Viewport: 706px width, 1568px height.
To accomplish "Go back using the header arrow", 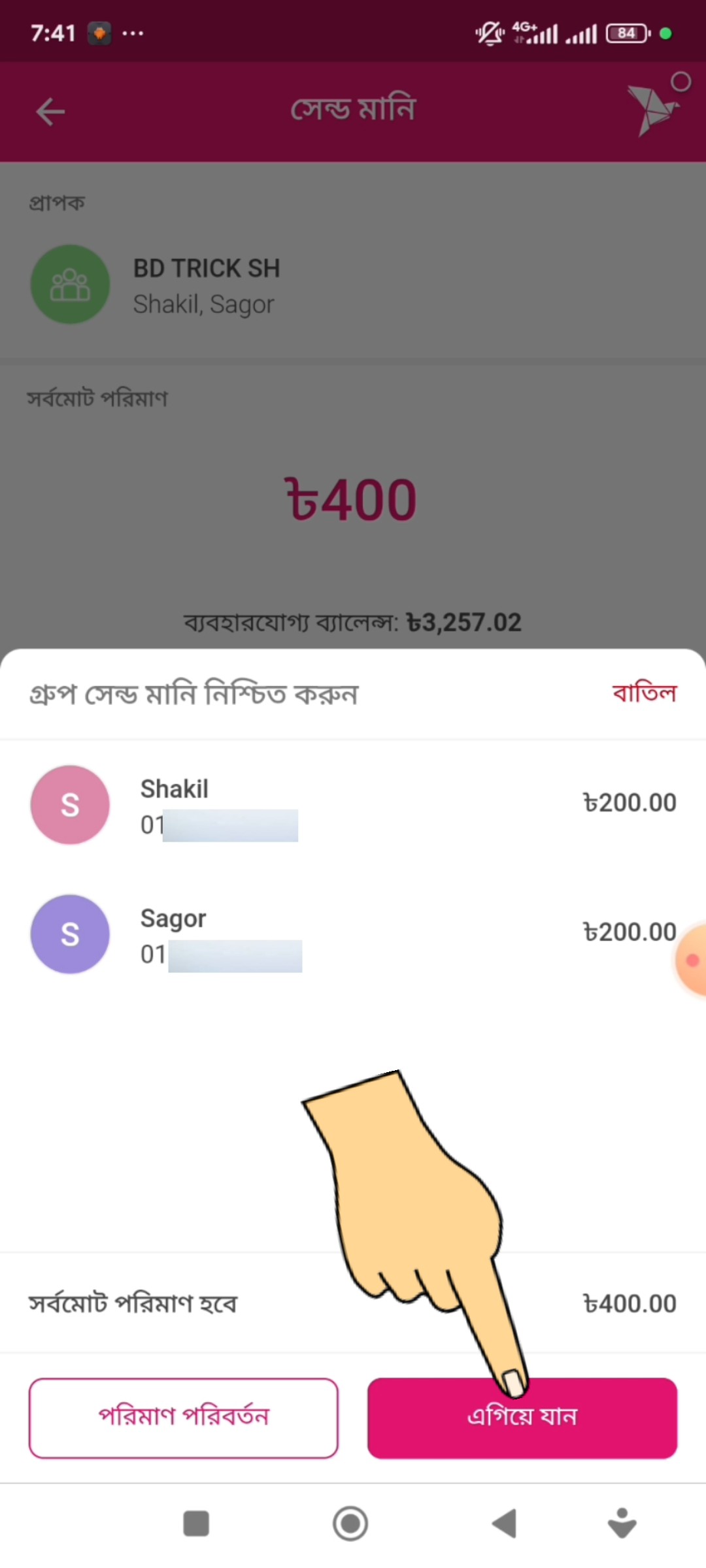I will (50, 112).
